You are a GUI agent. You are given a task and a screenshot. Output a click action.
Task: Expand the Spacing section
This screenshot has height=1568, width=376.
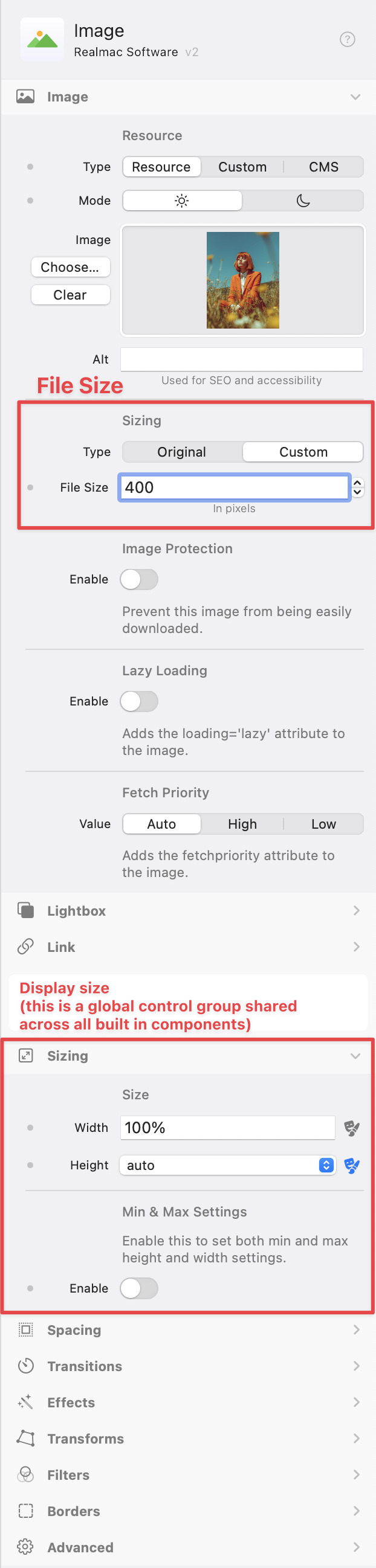click(187, 1329)
